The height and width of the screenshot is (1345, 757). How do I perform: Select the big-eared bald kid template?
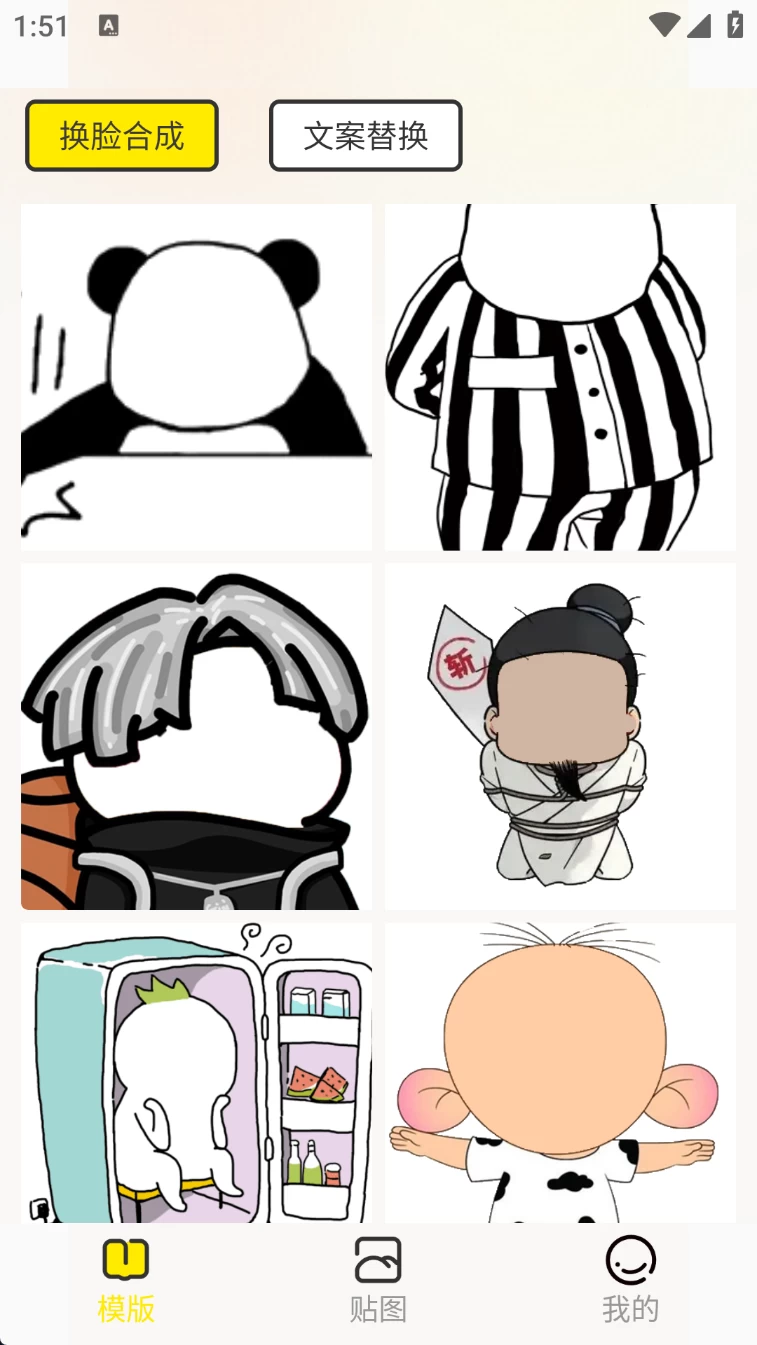[560, 1072]
